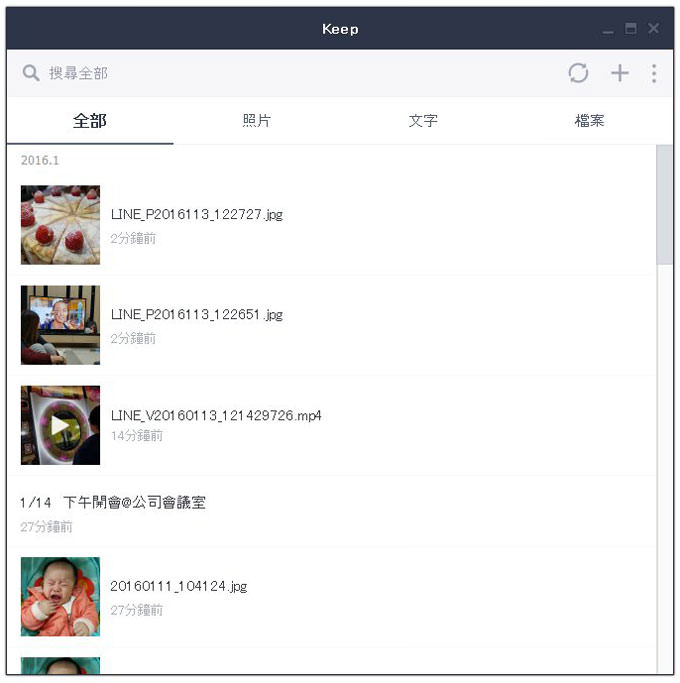This screenshot has width=680, height=683.
Task: Switch to the 照片 tab
Action: [x=257, y=121]
